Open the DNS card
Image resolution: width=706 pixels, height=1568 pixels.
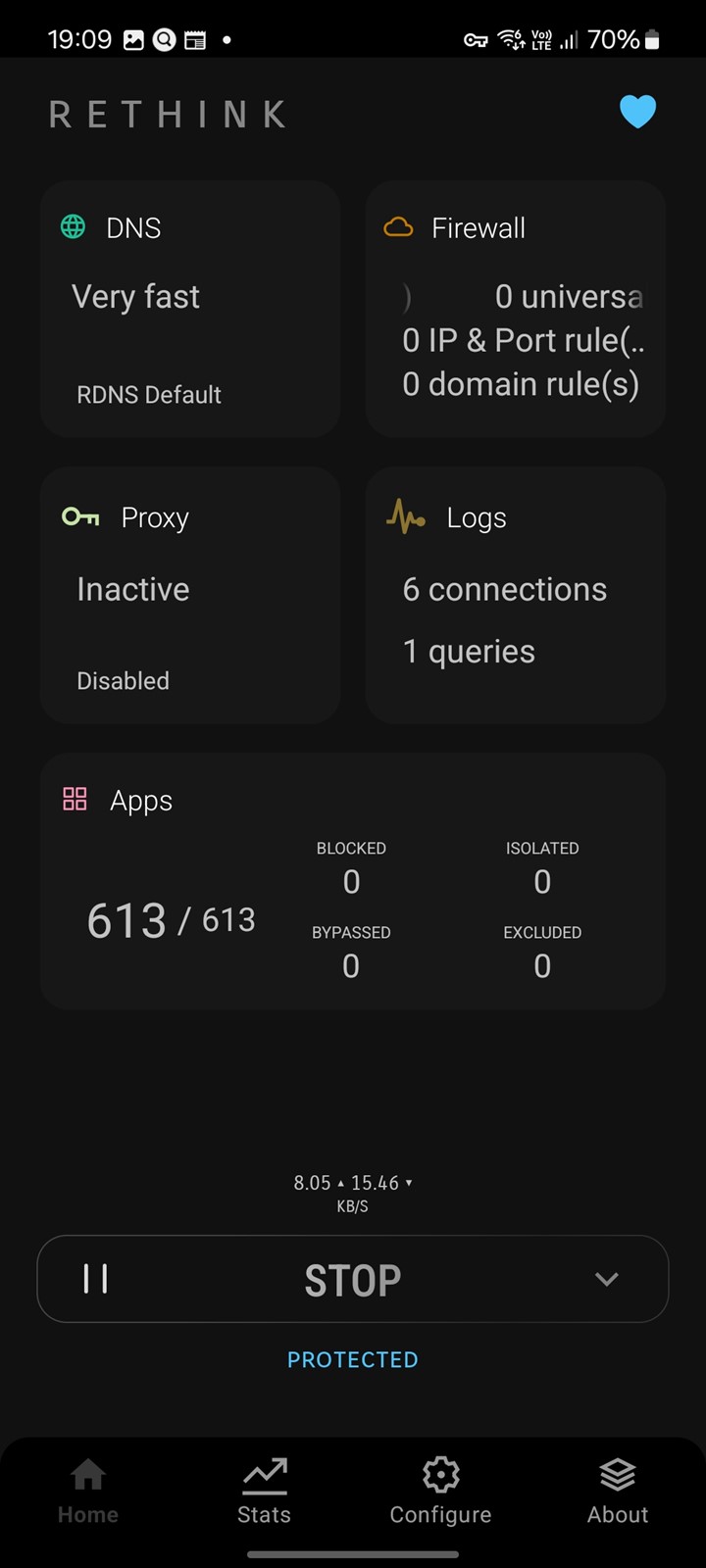190,309
